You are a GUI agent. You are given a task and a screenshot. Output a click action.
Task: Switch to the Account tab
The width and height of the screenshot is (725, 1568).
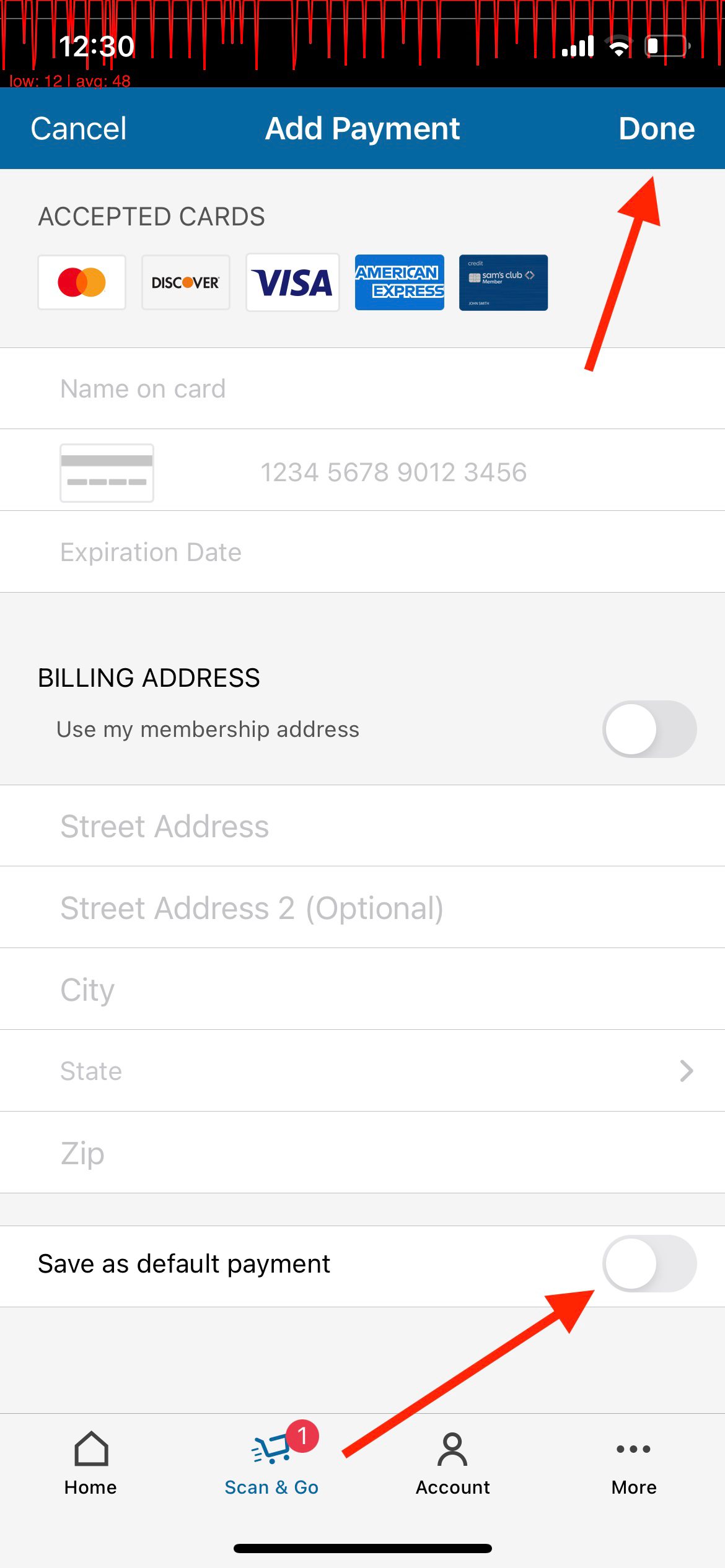pos(453,1464)
